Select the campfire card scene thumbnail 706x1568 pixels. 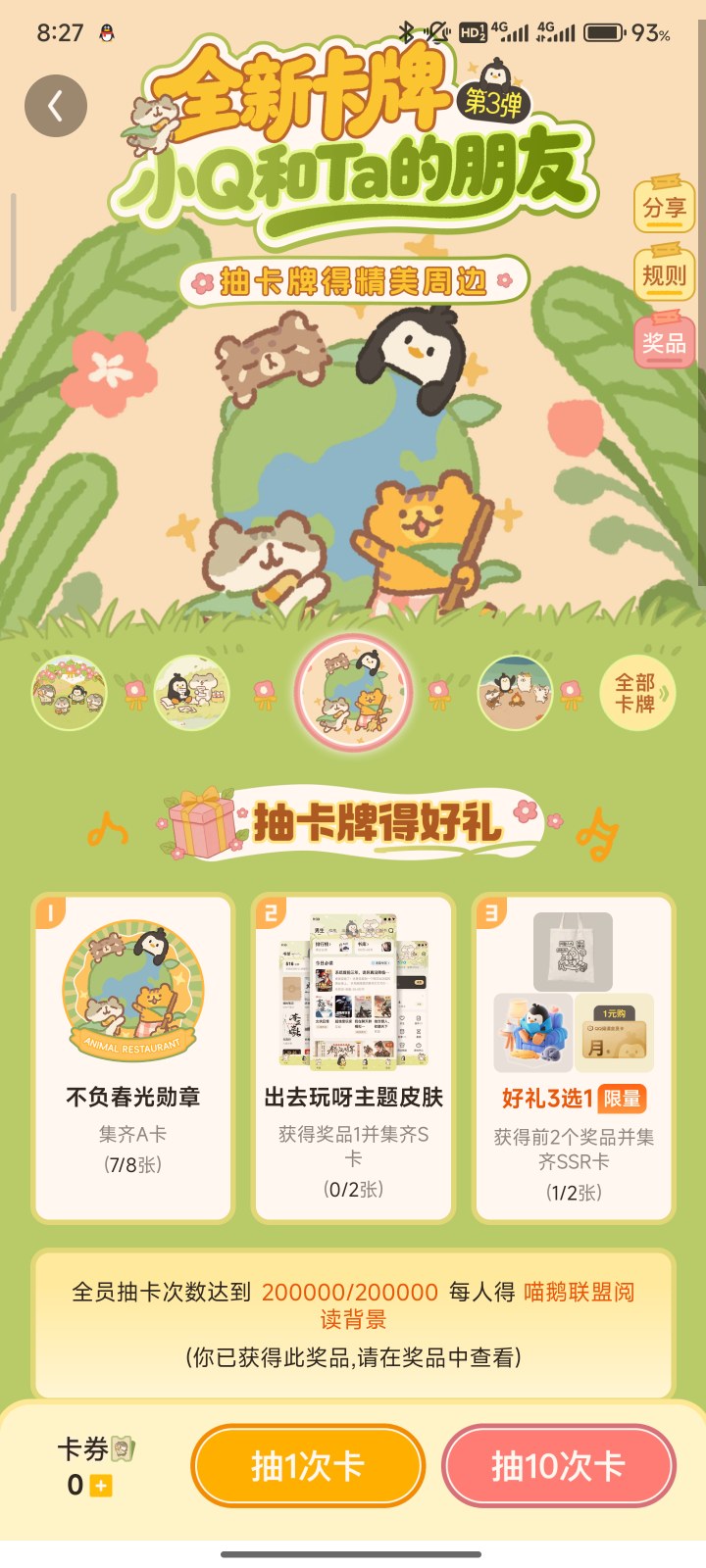515,693
